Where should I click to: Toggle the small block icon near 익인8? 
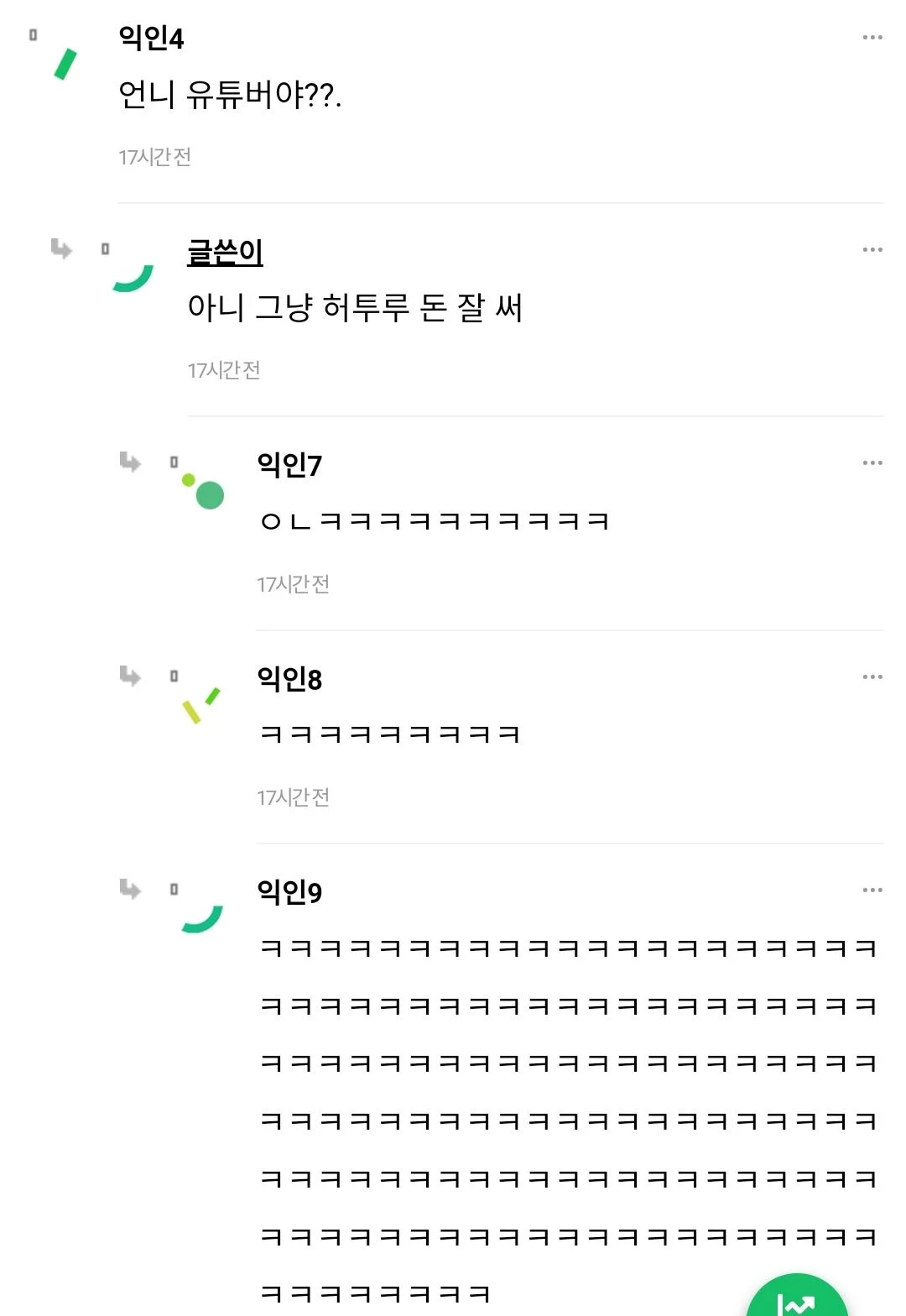coord(174,676)
